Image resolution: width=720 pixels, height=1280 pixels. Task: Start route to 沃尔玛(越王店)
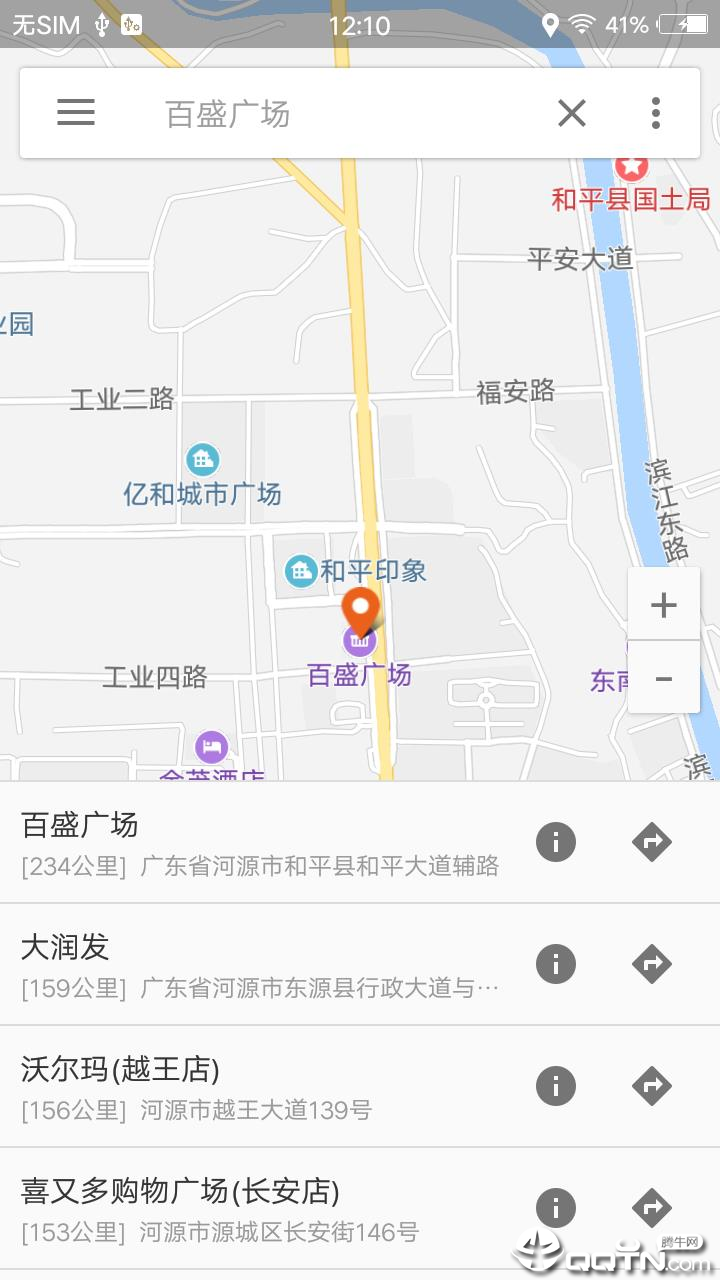click(x=652, y=1087)
